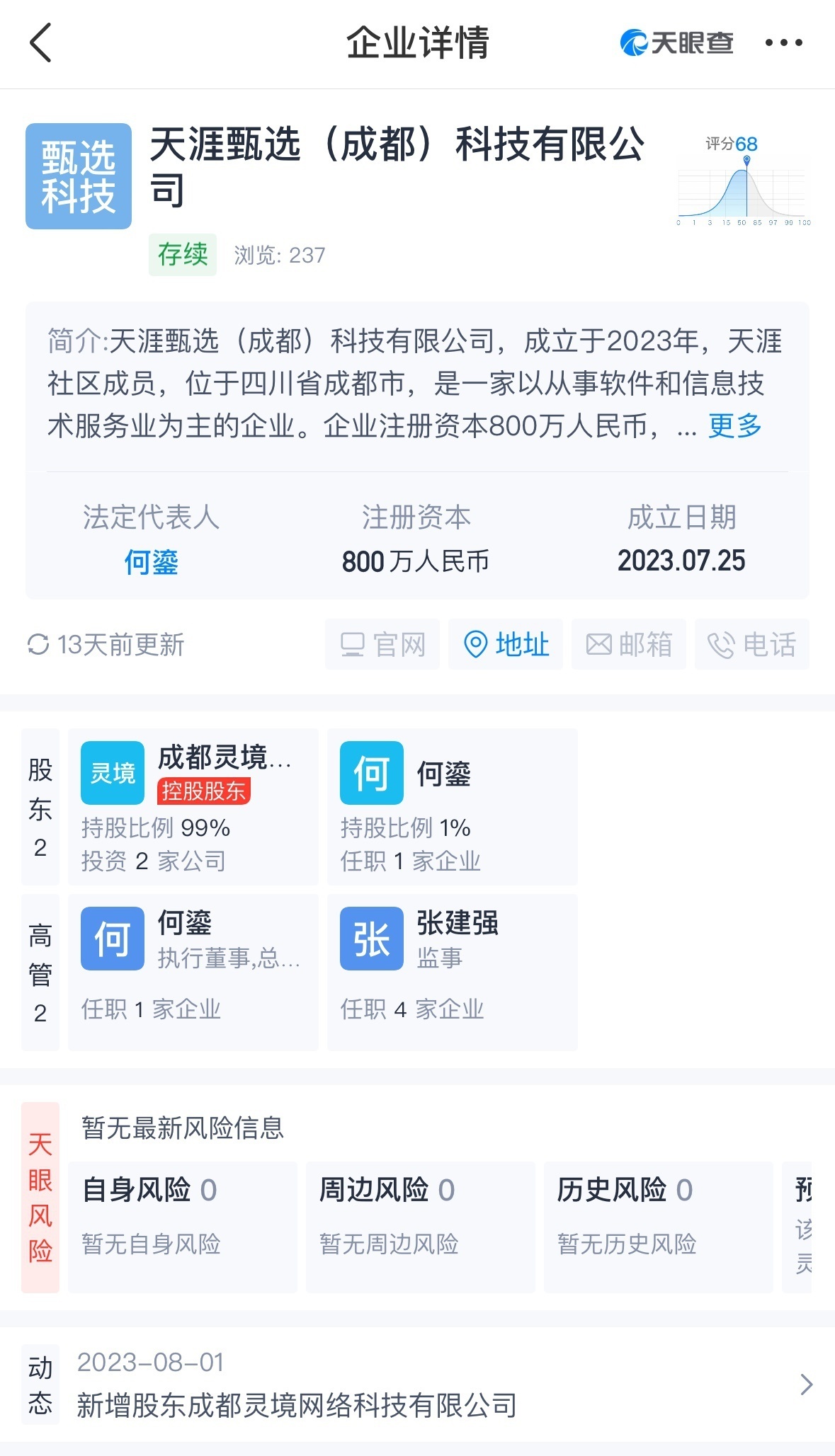The width and height of the screenshot is (835, 1456).
Task: Open the 2023-08-01 动态 news row
Action: (x=418, y=1384)
